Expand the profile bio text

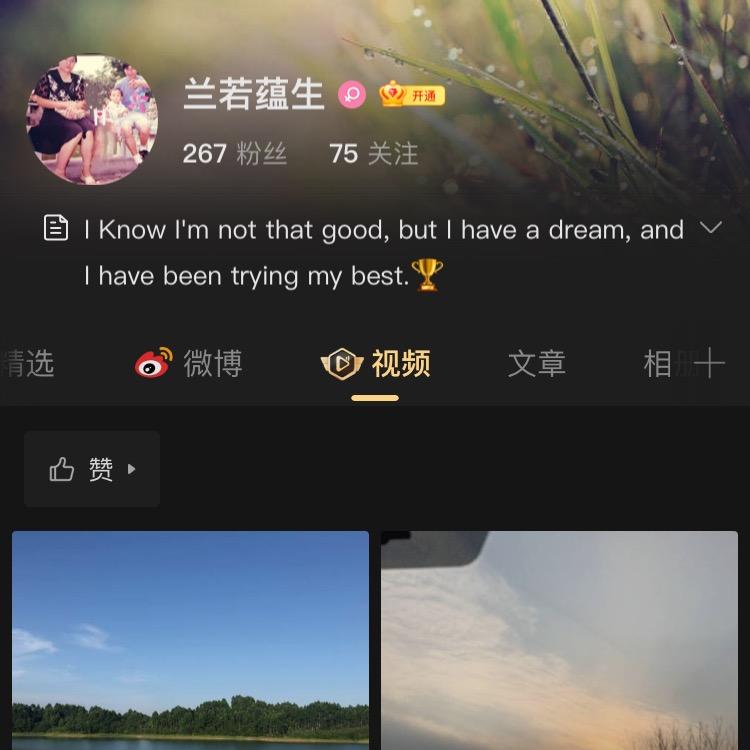click(x=710, y=228)
